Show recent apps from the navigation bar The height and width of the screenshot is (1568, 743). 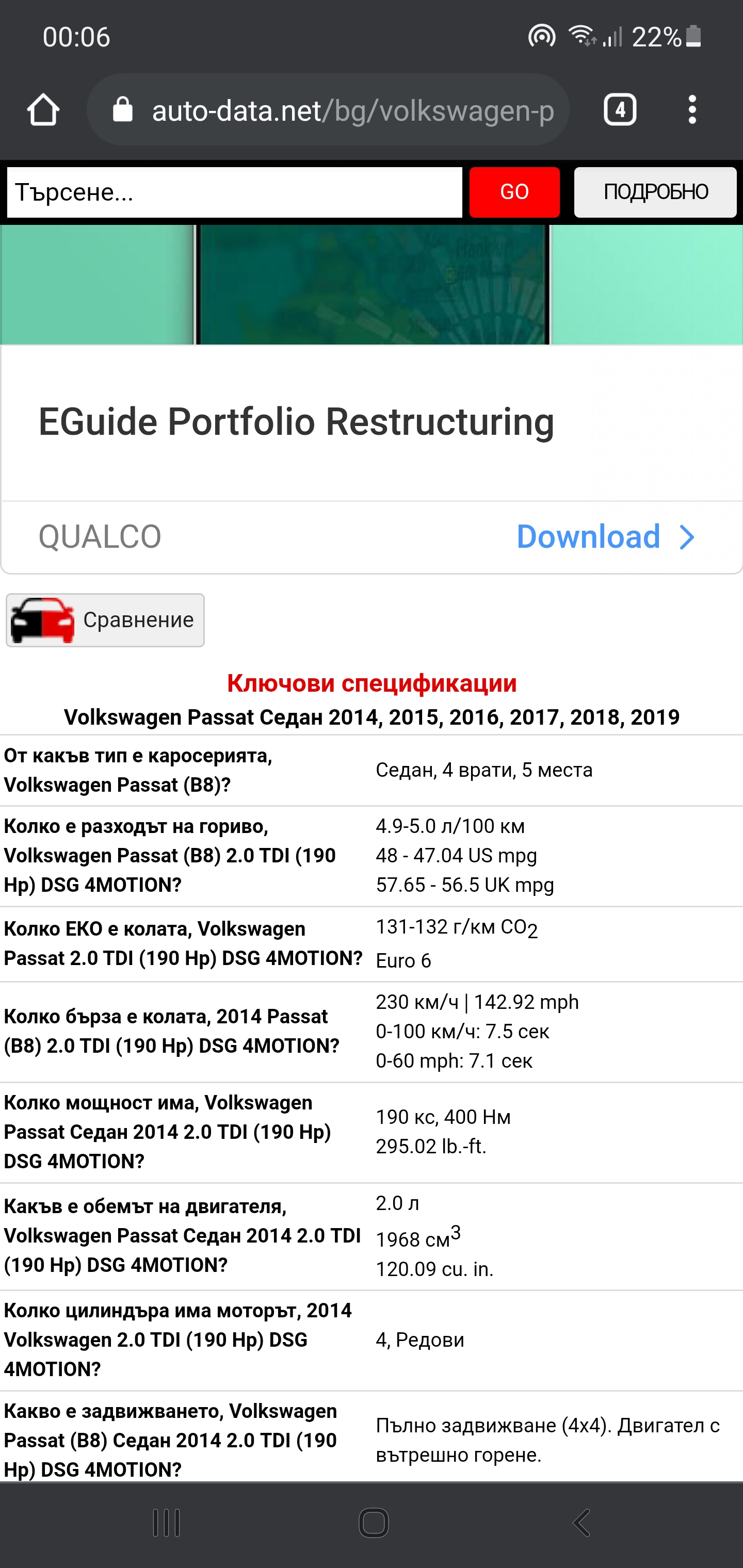click(x=166, y=1522)
